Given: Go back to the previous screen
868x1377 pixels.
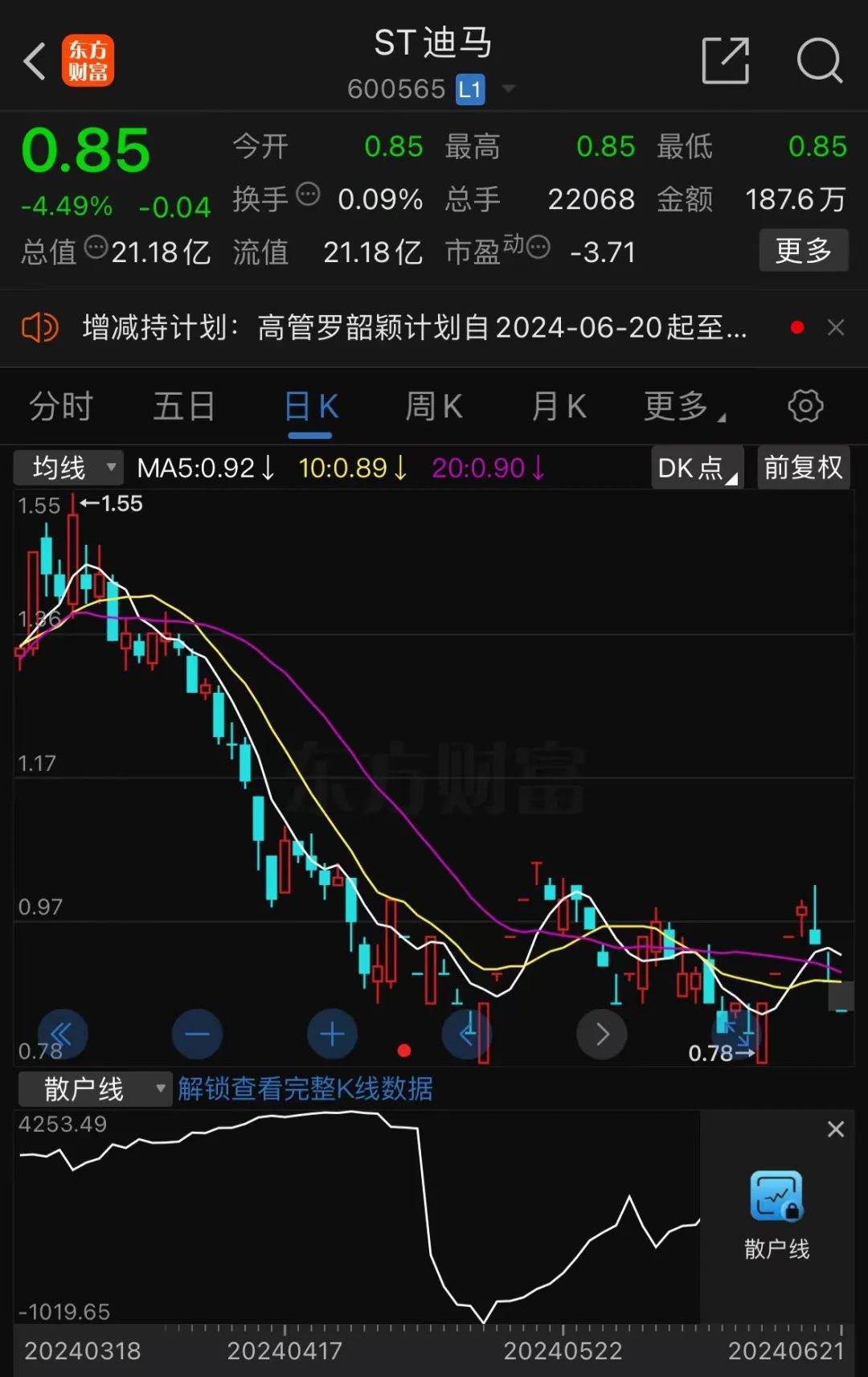Looking at the screenshot, I should point(35,61).
